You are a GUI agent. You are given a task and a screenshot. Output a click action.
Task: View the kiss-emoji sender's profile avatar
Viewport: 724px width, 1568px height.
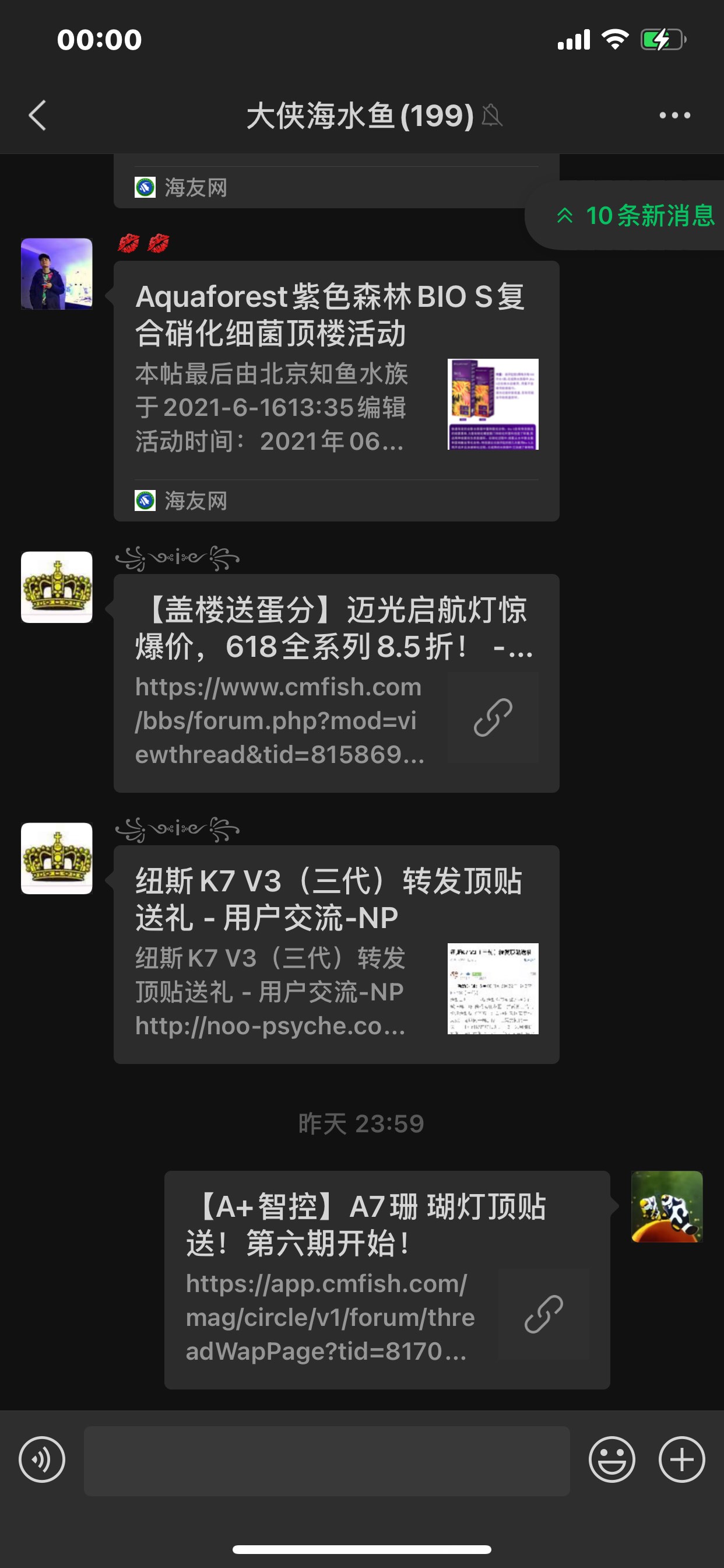click(57, 274)
